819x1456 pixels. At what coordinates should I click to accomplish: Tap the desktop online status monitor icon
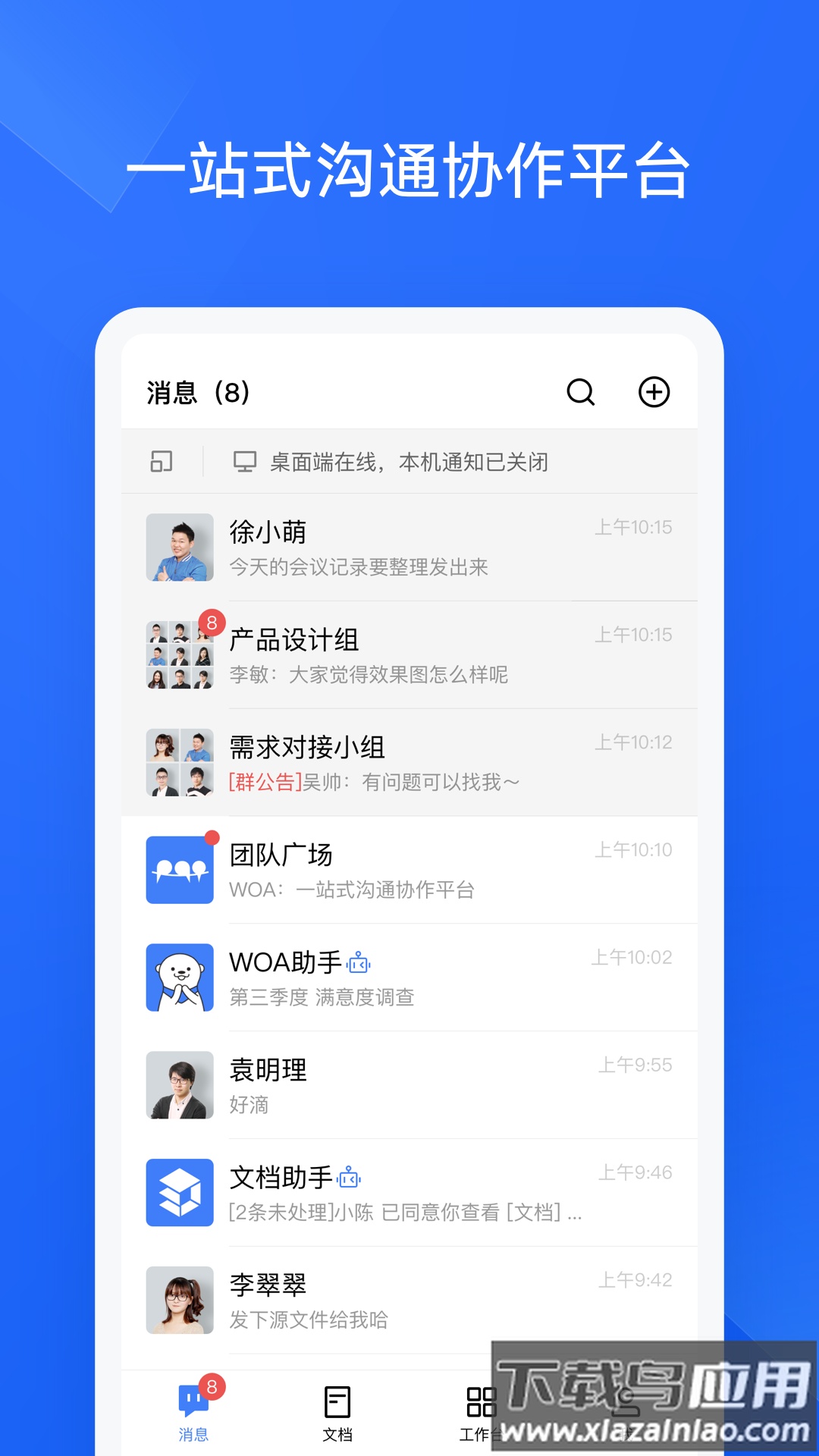coord(245,460)
